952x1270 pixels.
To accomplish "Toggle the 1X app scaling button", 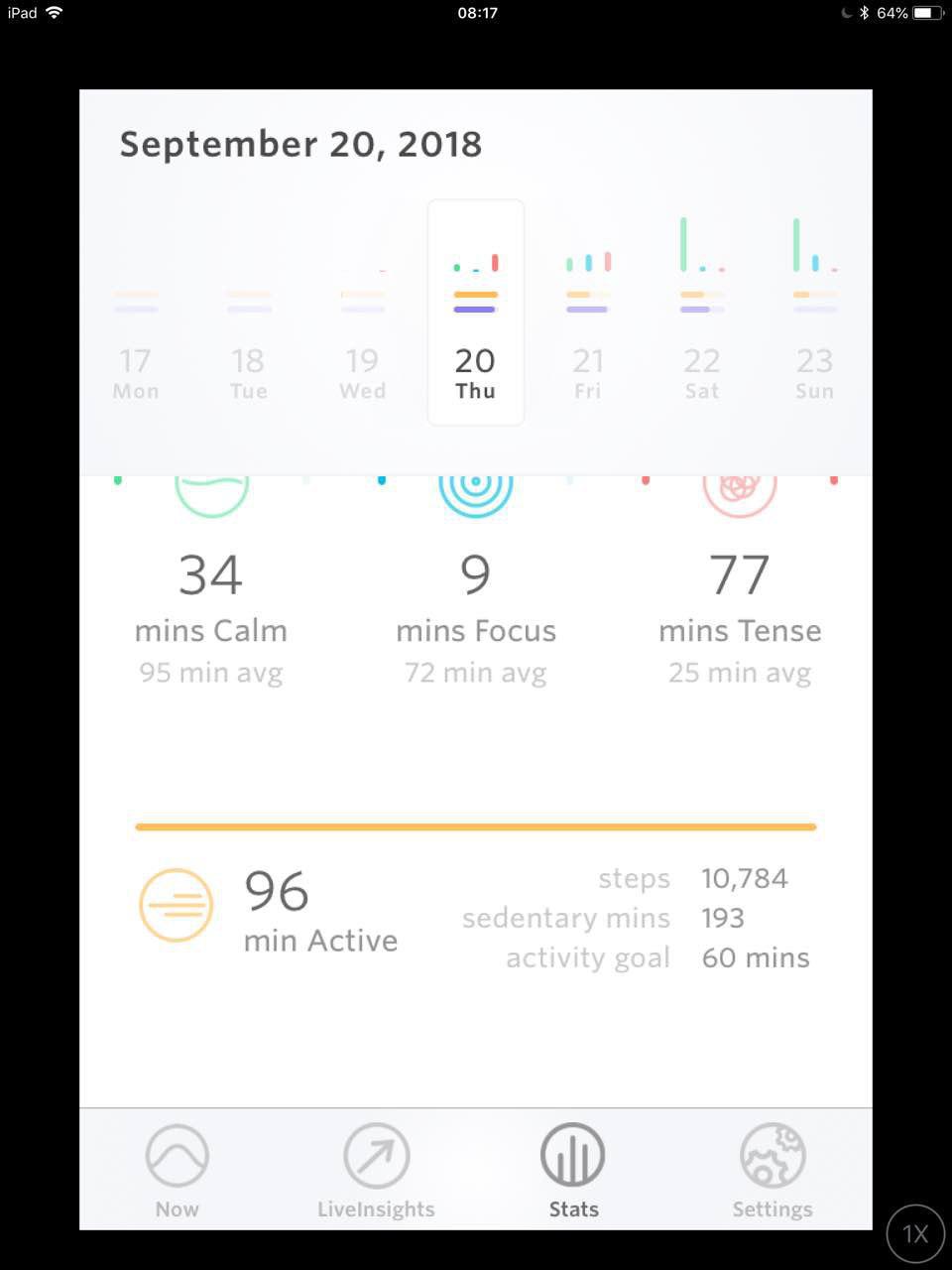I will 914,1233.
